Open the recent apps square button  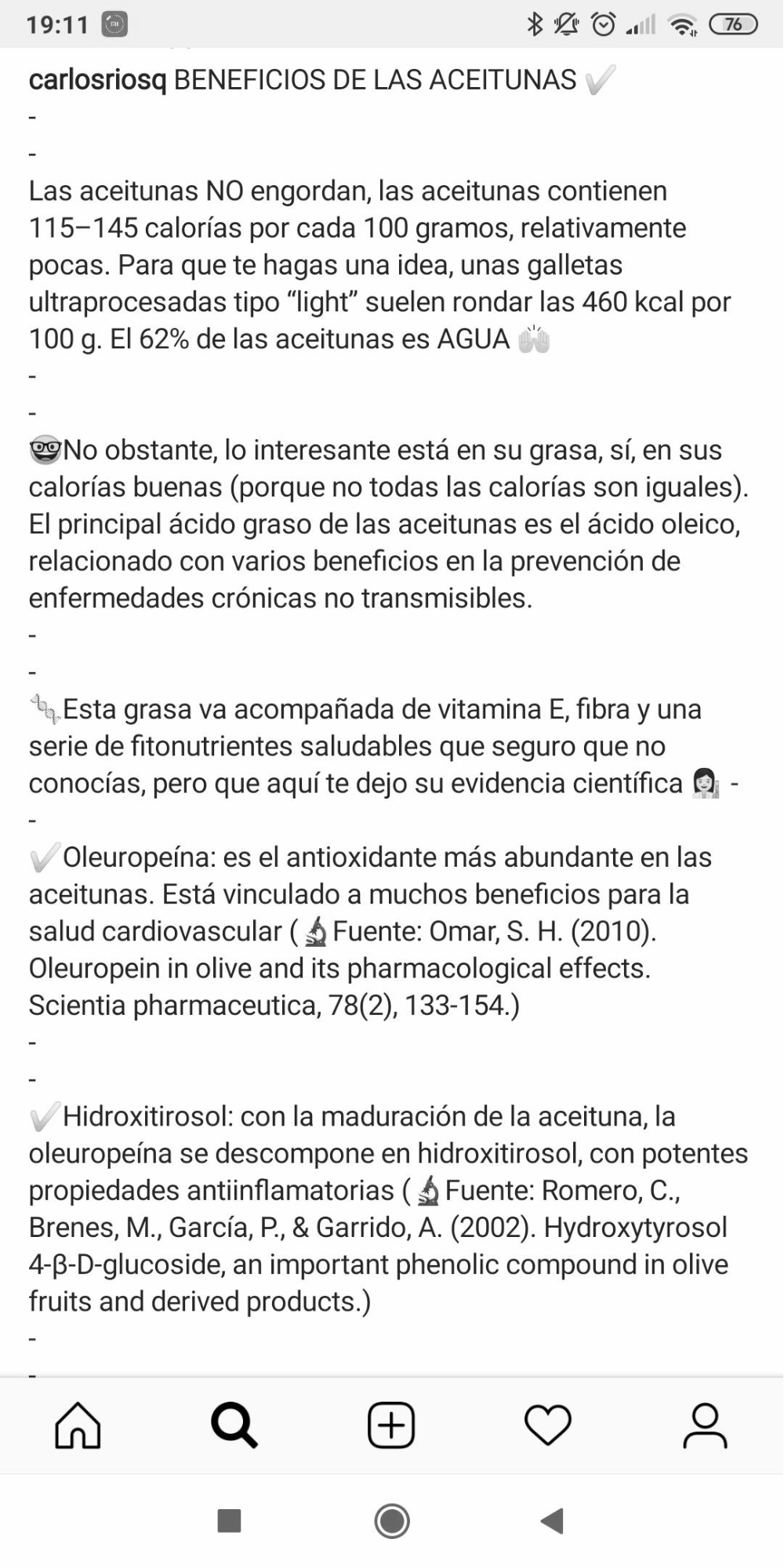coord(229,1521)
